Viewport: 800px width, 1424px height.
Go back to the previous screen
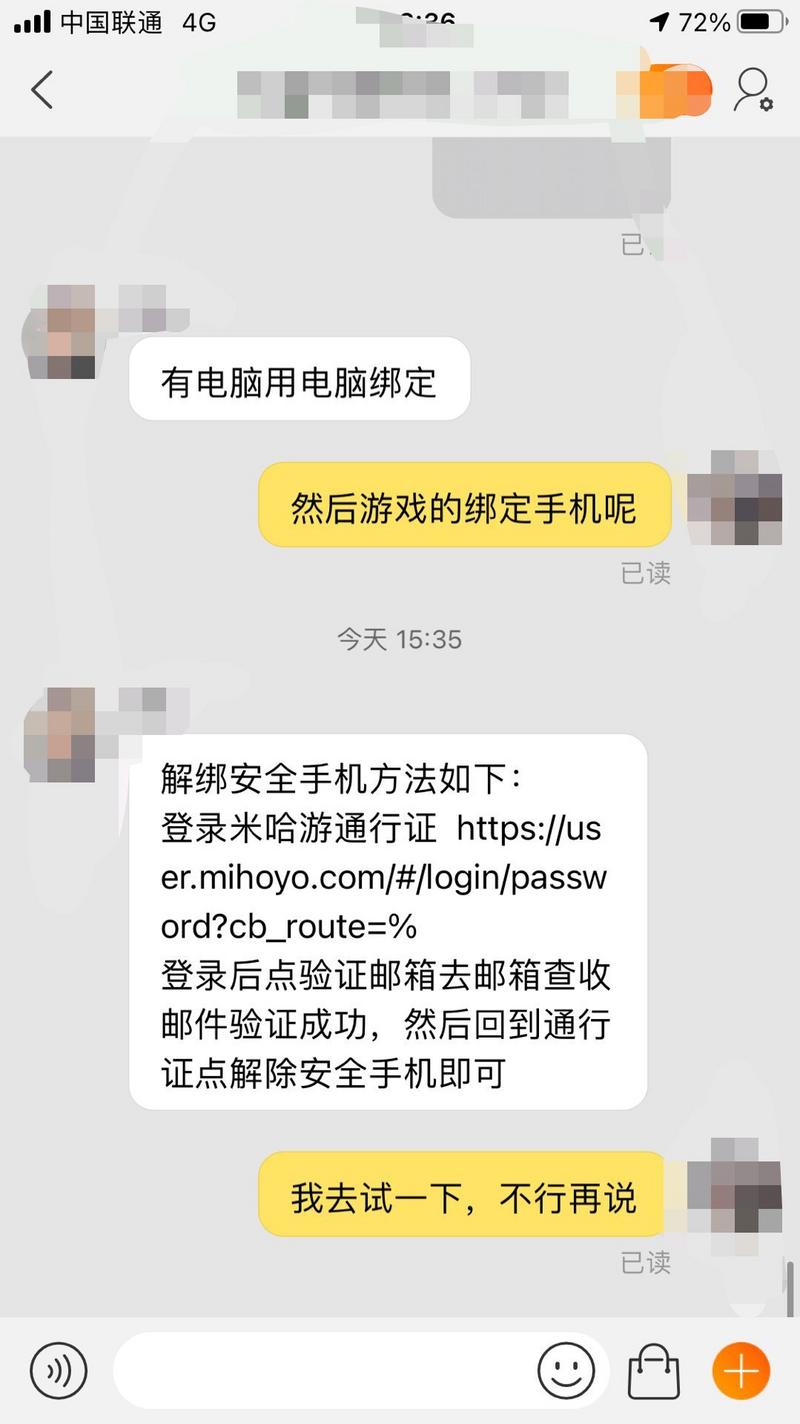pyautogui.click(x=42, y=89)
